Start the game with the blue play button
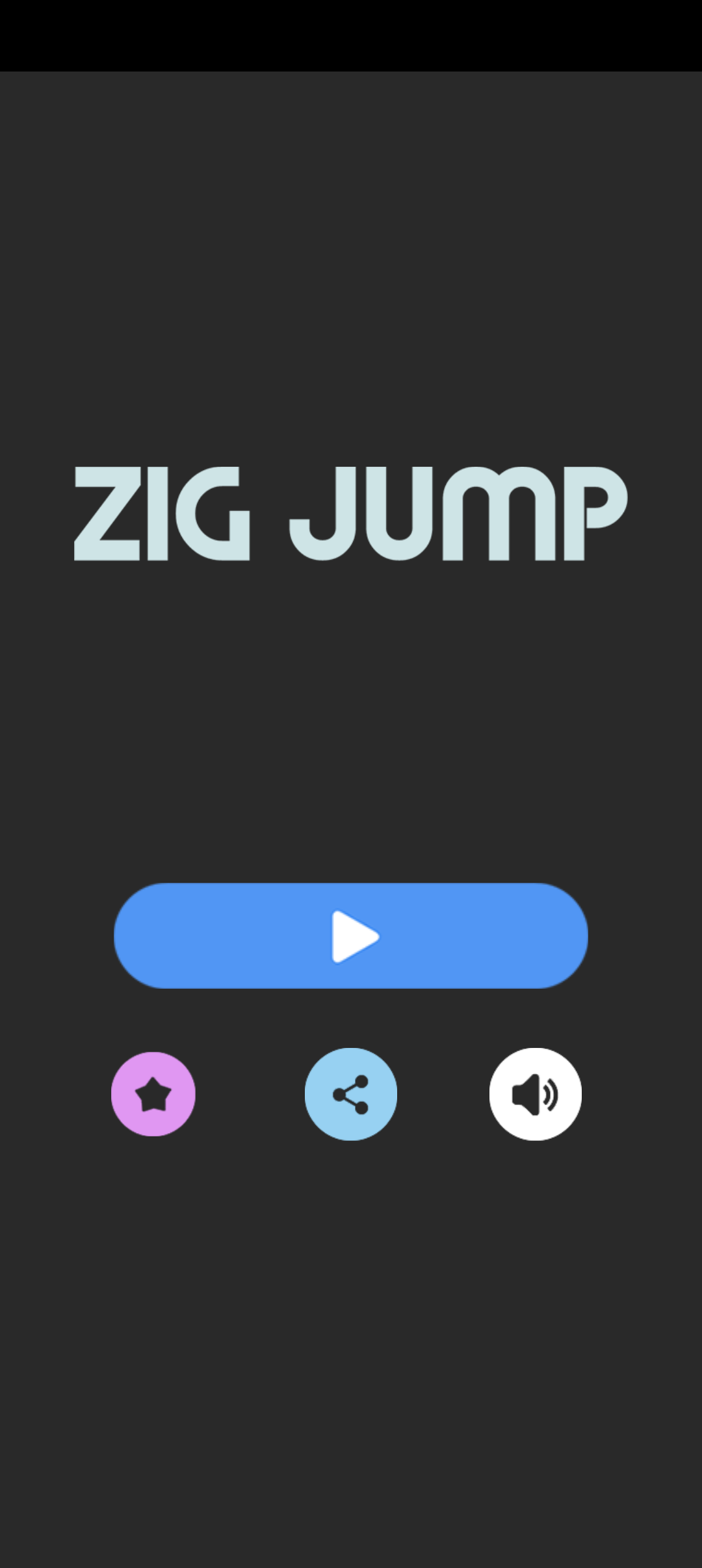702x1568 pixels. pyautogui.click(x=351, y=935)
